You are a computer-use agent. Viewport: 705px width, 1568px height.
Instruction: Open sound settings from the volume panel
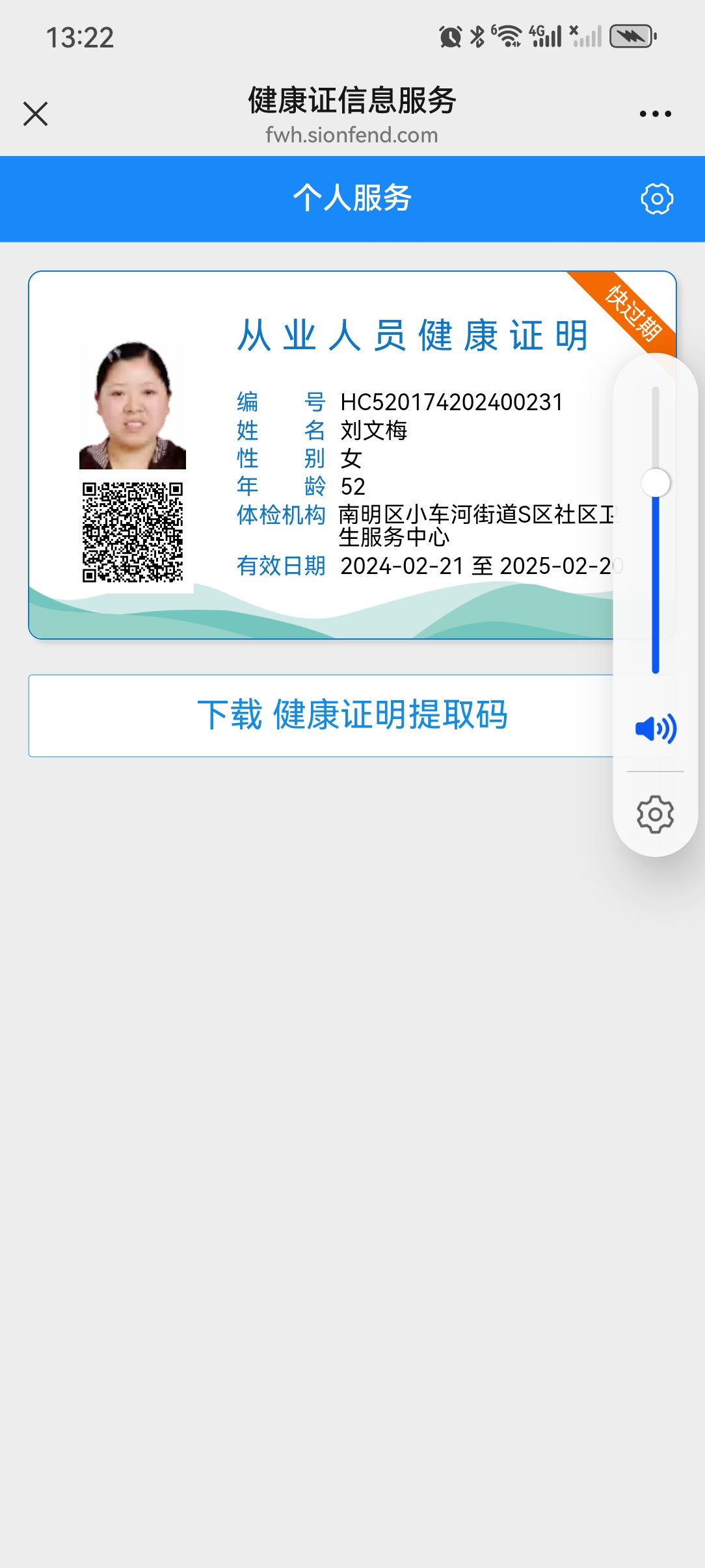point(655,814)
